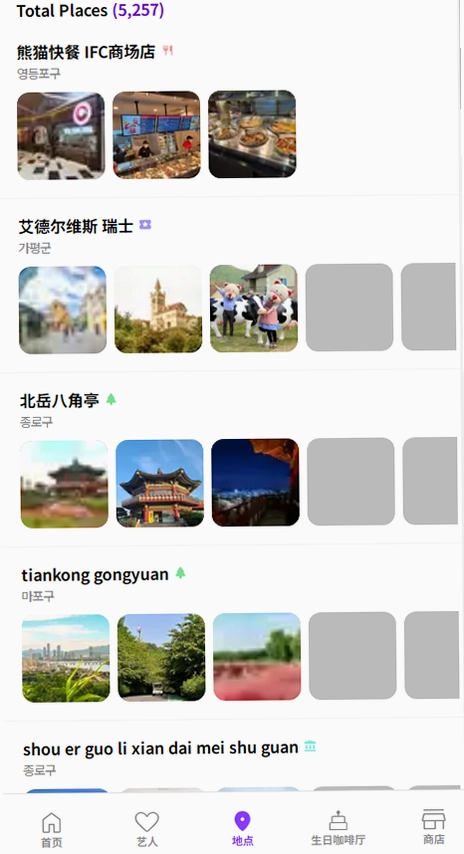
Task: Open the 商店 shop tab
Action: [434, 827]
